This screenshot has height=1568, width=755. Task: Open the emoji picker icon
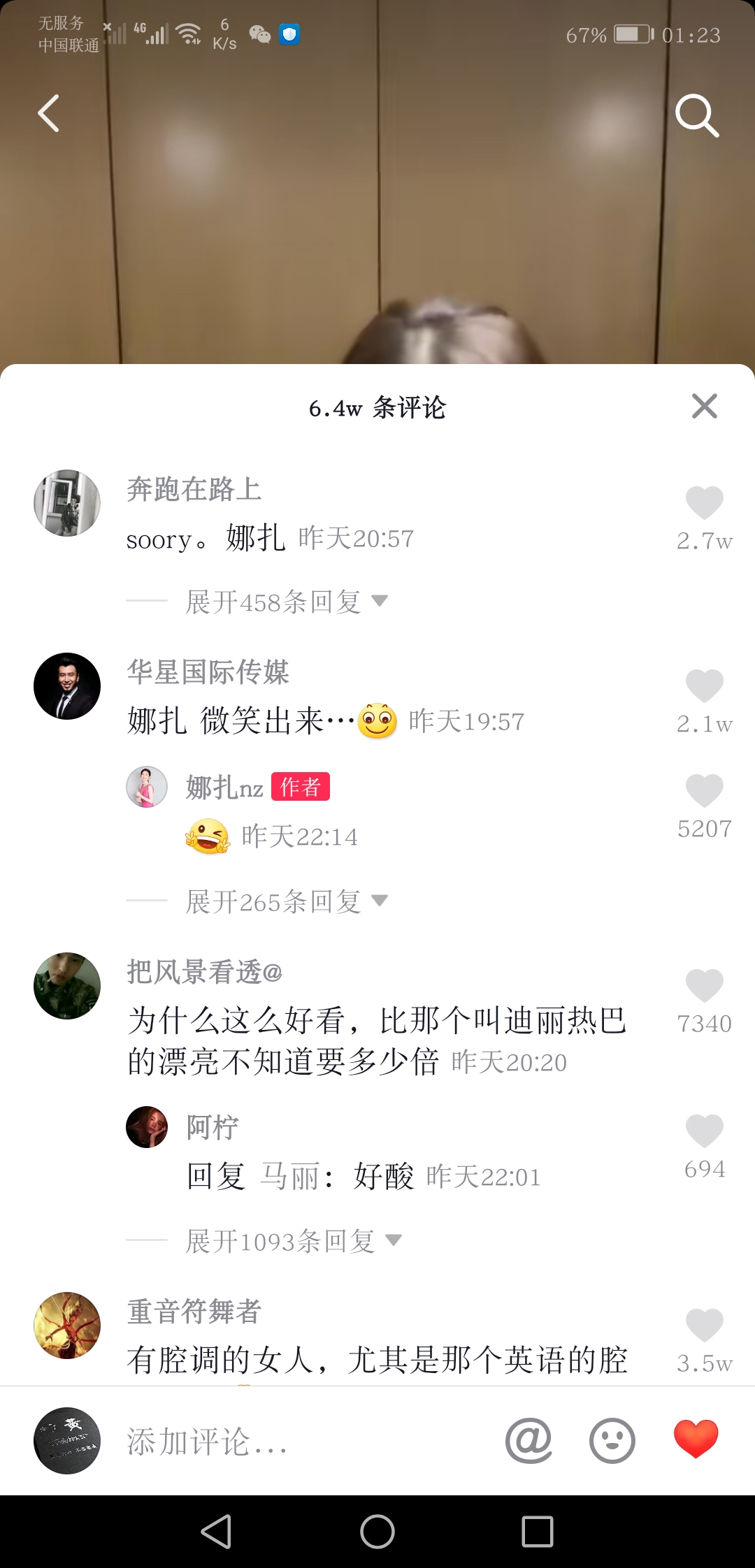(x=612, y=1441)
